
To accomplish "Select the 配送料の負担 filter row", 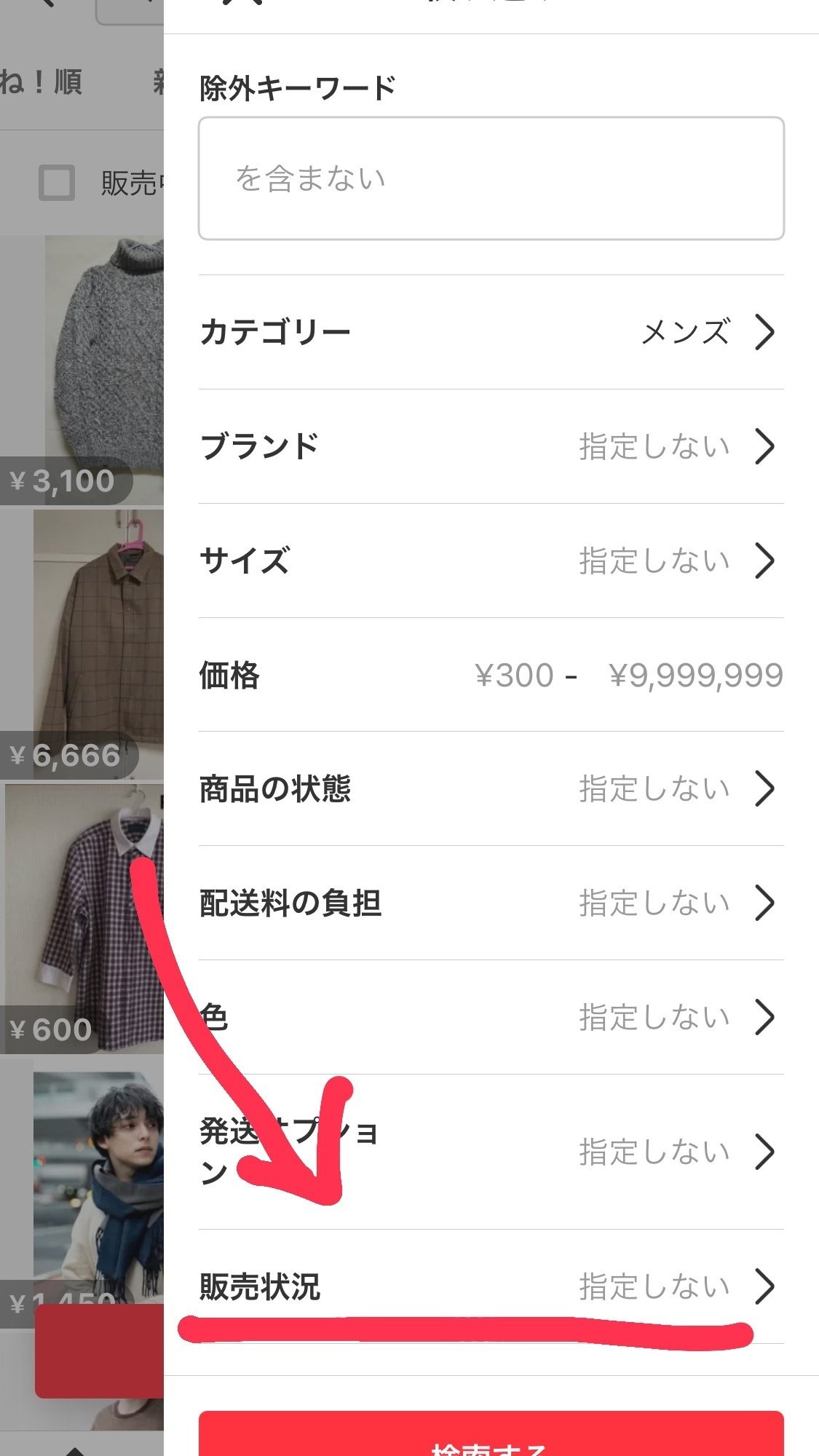I will click(491, 903).
